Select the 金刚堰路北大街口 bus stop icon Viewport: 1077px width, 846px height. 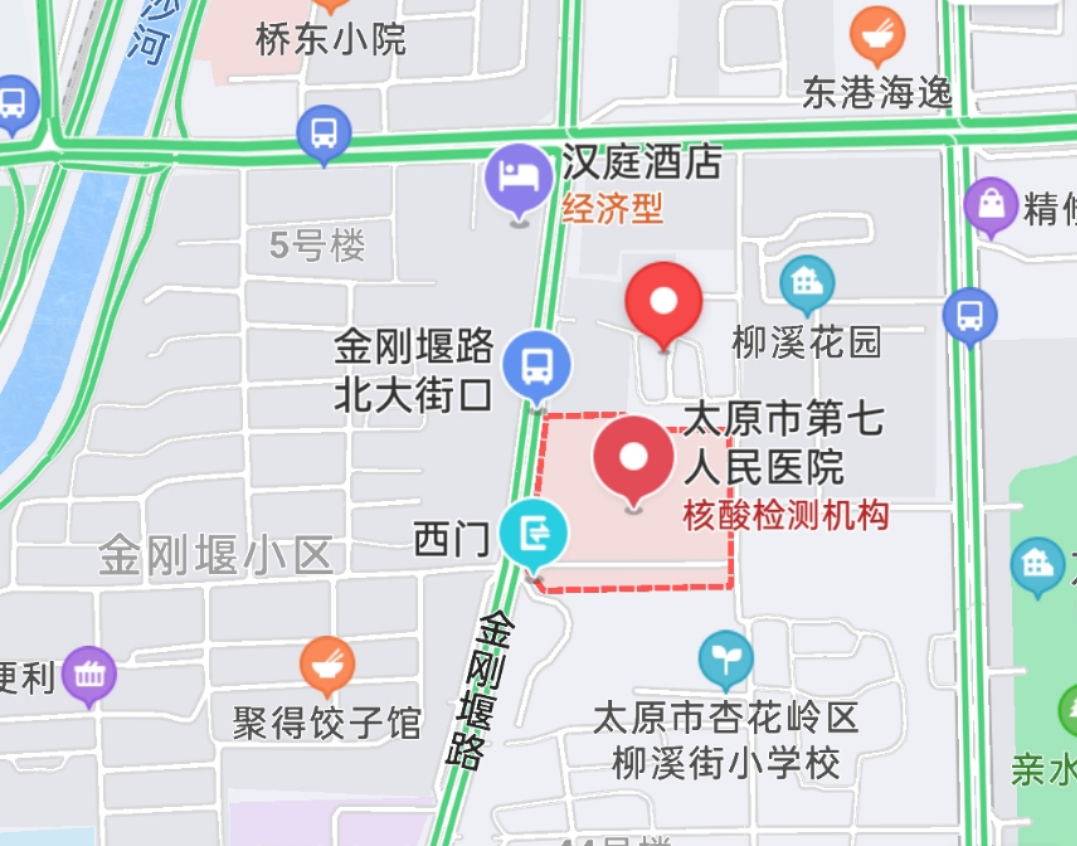pyautogui.click(x=537, y=365)
